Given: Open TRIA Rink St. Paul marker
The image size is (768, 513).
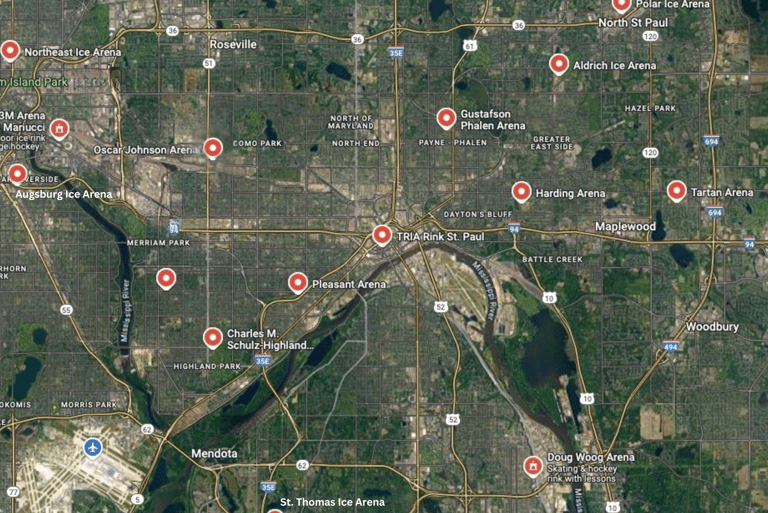Looking at the screenshot, I should [382, 235].
